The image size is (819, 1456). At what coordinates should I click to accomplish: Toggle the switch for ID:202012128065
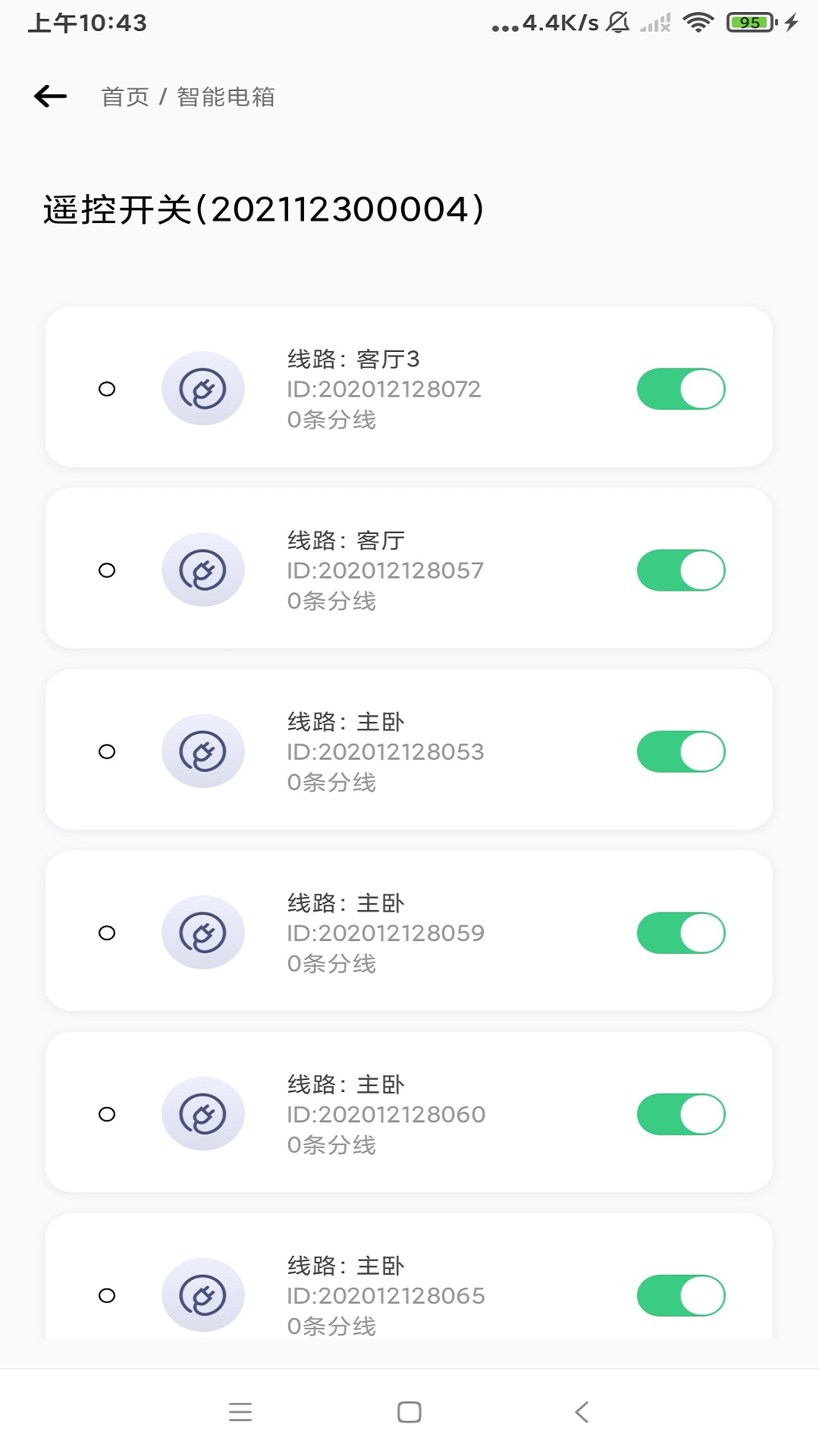pos(681,1295)
